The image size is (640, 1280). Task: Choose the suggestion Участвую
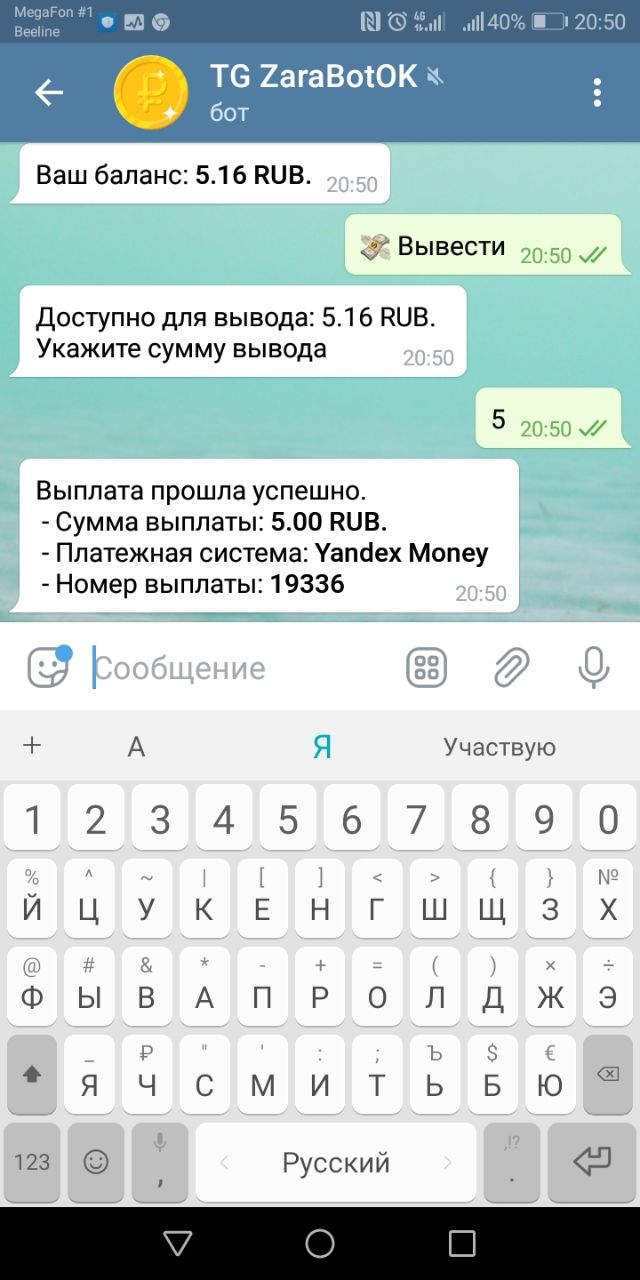pos(499,747)
